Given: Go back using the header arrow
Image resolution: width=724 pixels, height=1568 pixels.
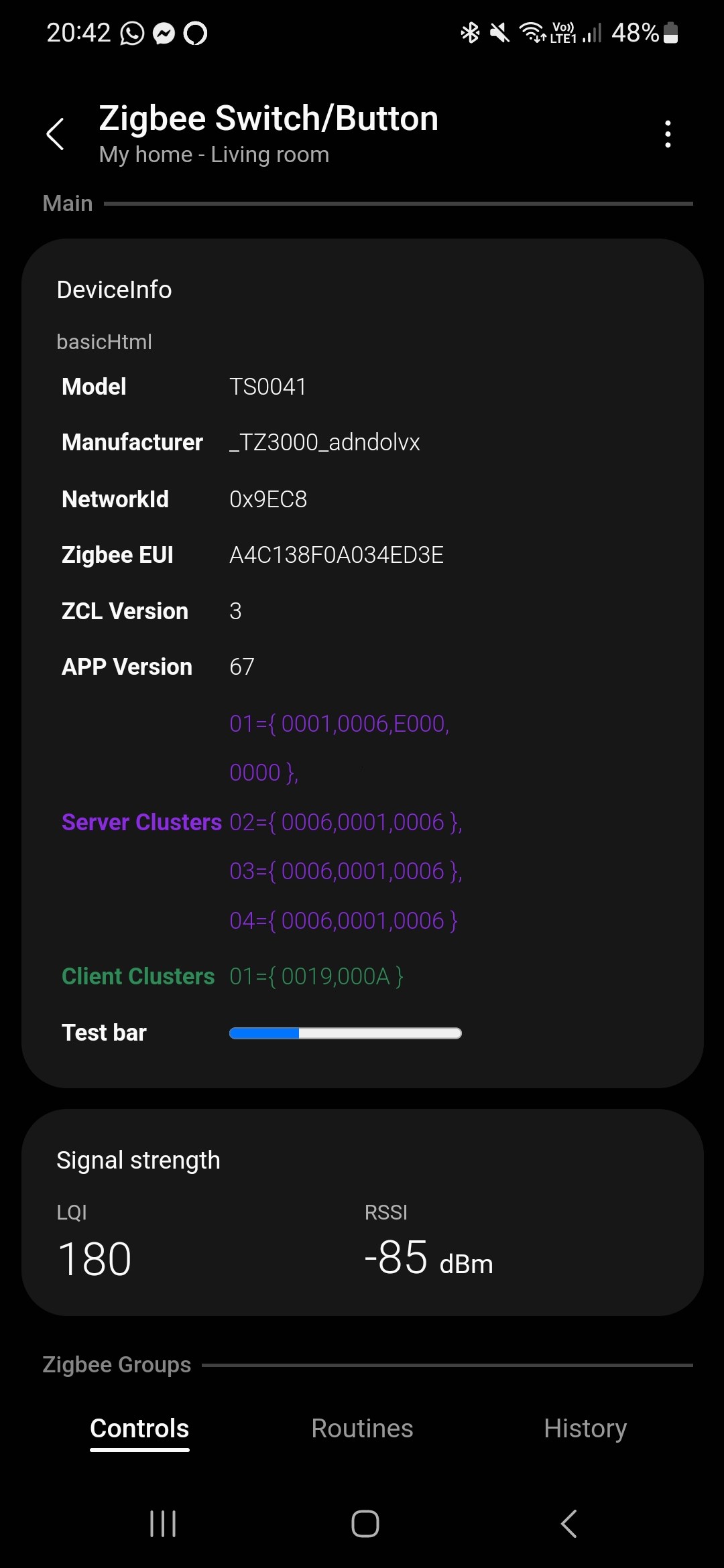Looking at the screenshot, I should [55, 134].
